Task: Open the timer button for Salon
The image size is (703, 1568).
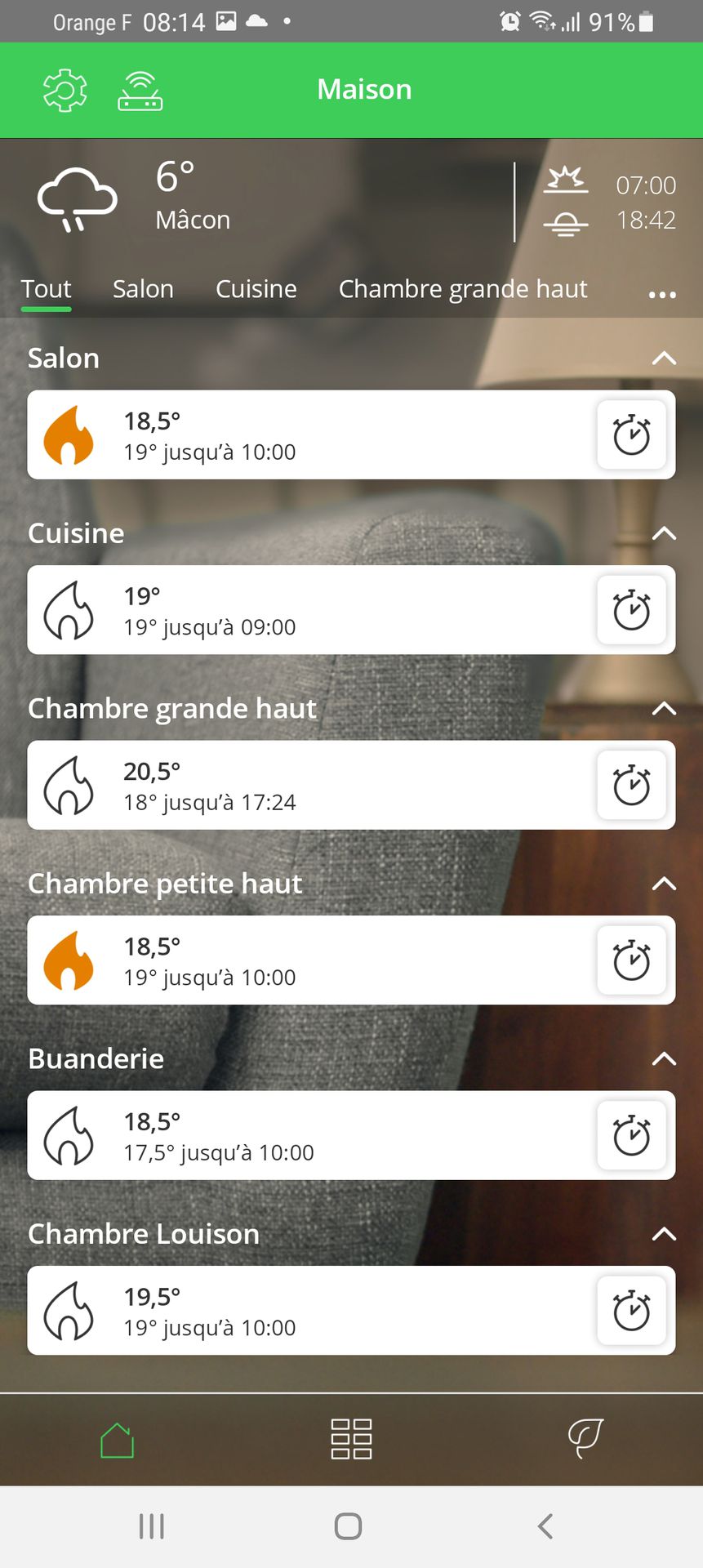Action: click(x=631, y=434)
